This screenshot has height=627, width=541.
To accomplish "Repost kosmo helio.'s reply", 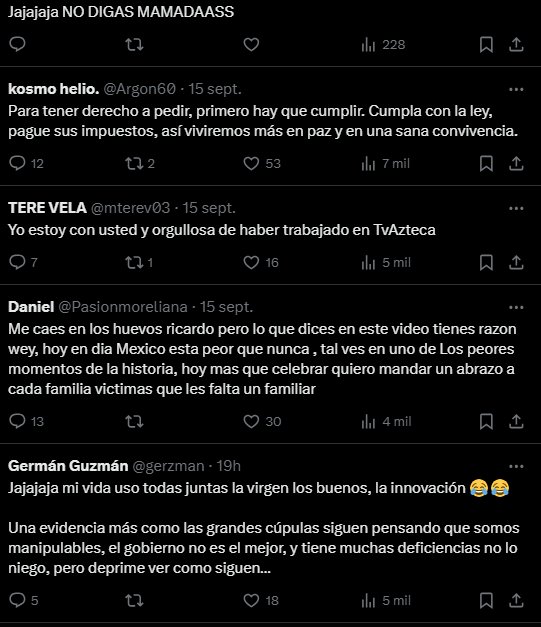I will (134, 163).
